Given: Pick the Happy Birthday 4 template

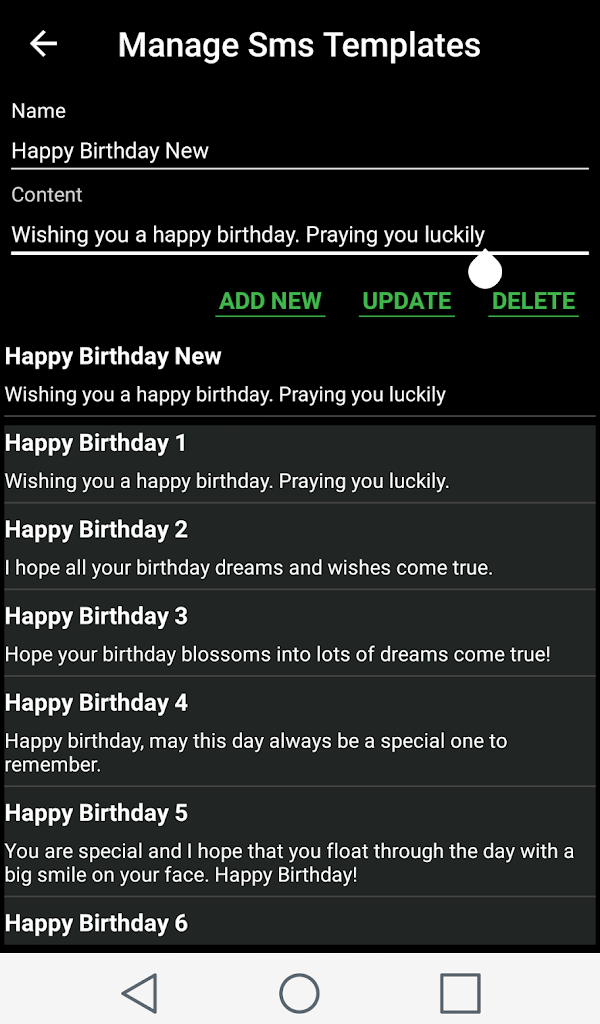Looking at the screenshot, I should click(299, 732).
